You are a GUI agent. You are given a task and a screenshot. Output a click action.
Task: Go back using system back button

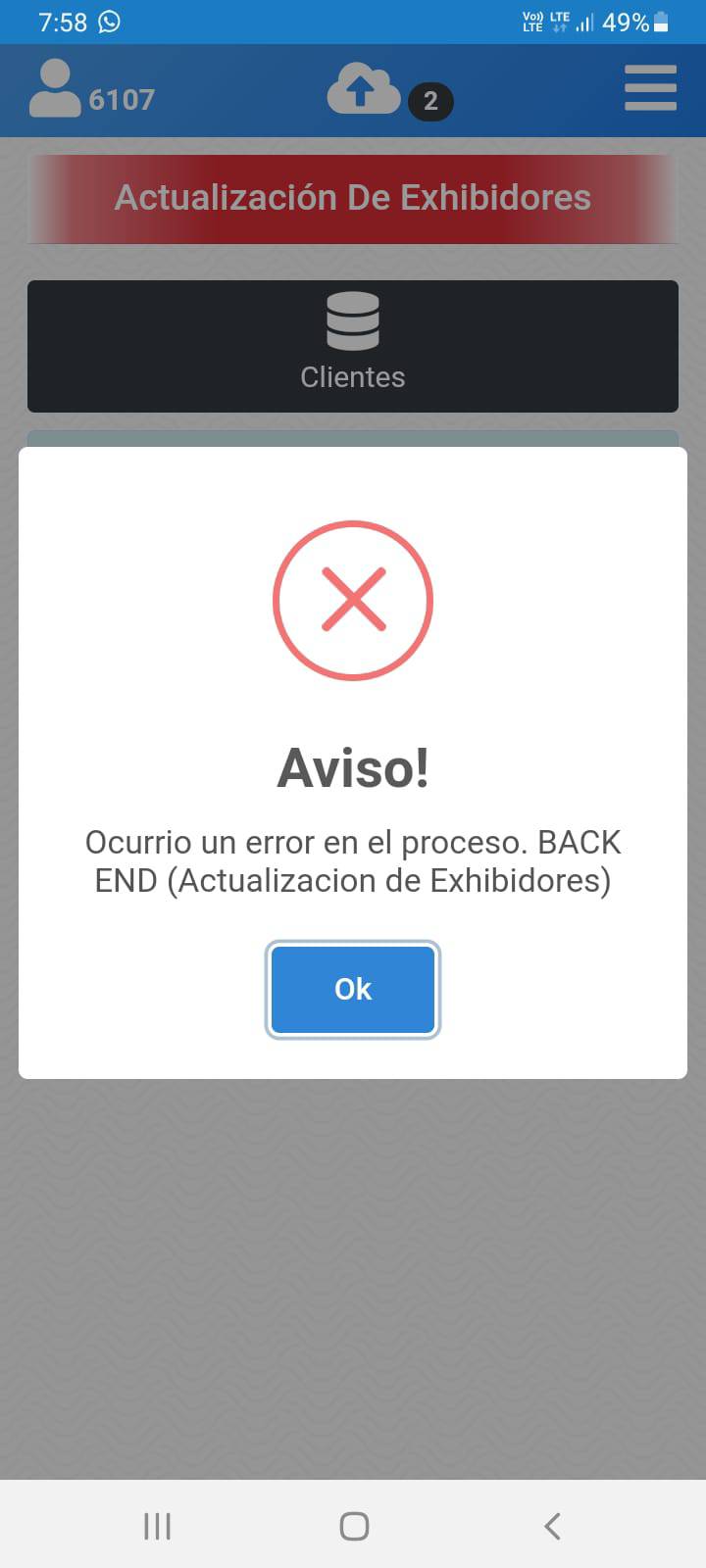(x=552, y=1526)
